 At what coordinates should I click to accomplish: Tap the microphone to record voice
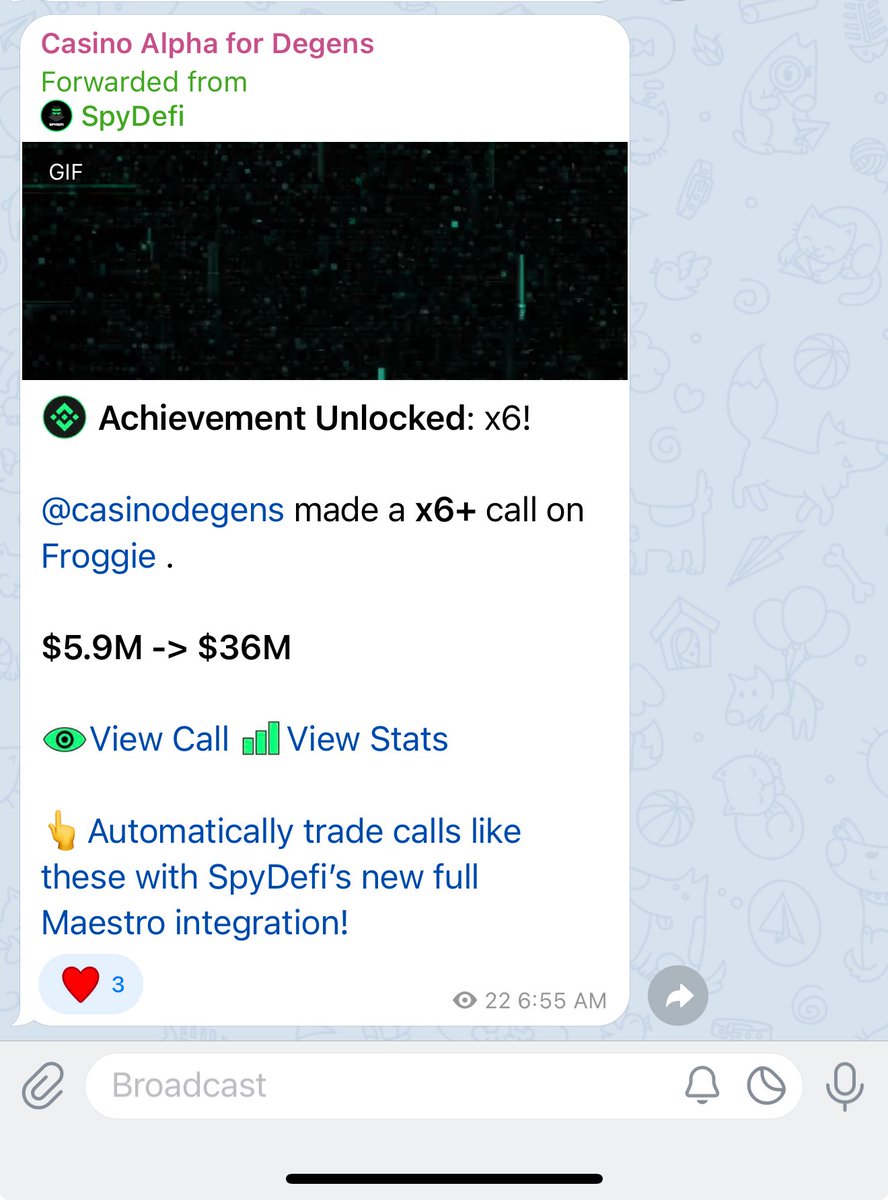(x=845, y=1085)
